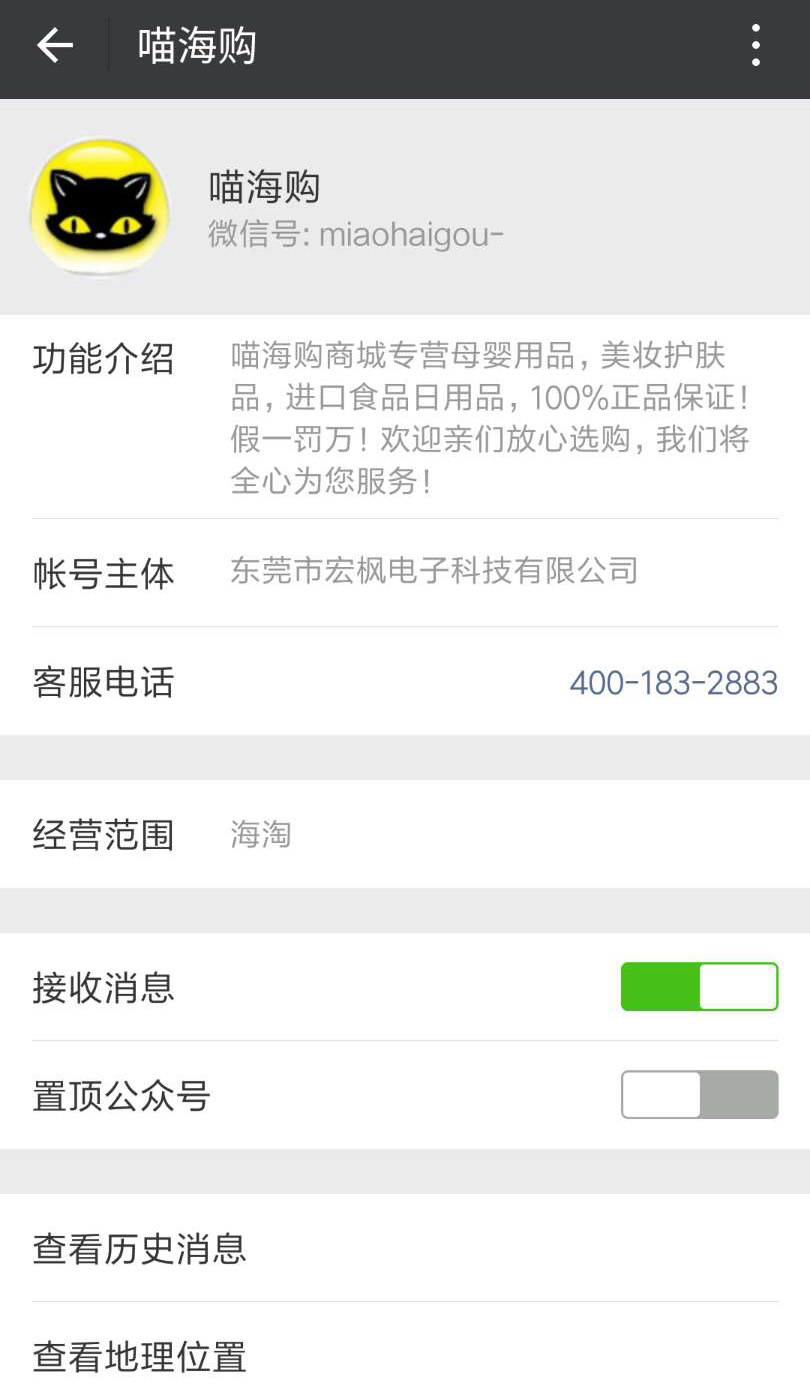810x1386 pixels.
Task: Toggle on 置顶公众号 pin account
Action: click(x=699, y=1095)
